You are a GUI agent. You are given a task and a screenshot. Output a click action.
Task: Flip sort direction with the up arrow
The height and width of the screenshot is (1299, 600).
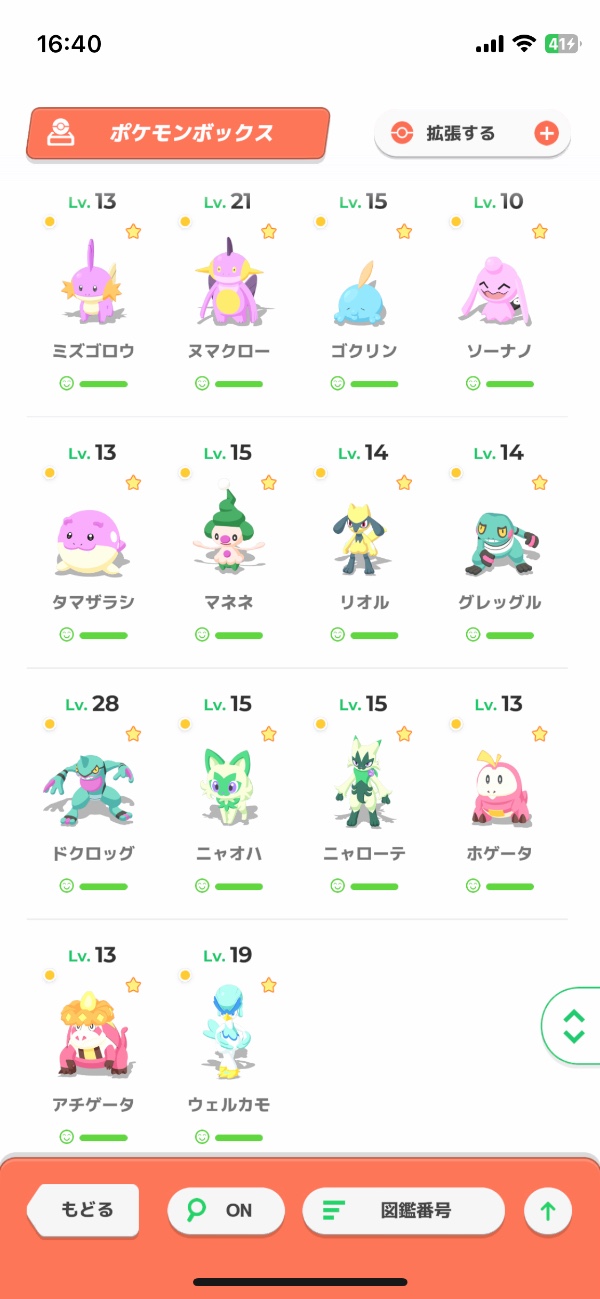pyautogui.click(x=547, y=1211)
